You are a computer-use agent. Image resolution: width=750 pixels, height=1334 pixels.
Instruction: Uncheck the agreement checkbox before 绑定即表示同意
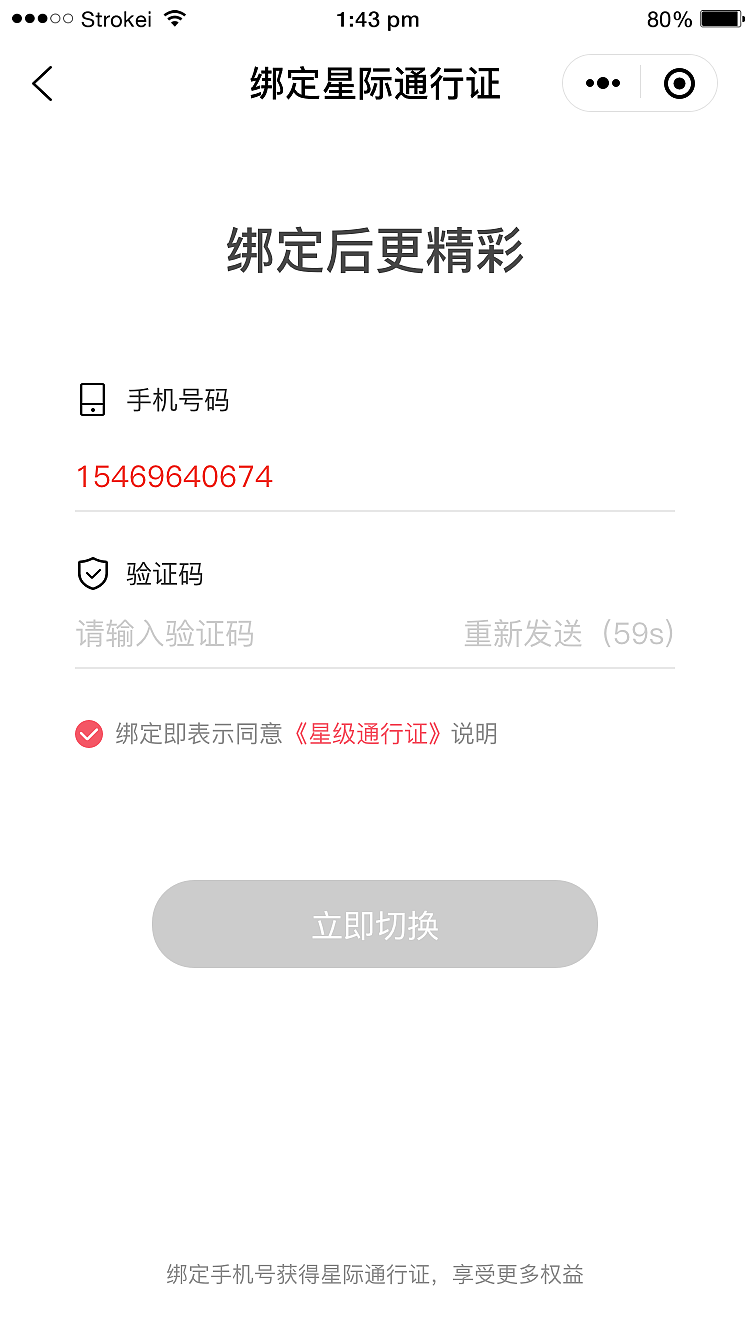pyautogui.click(x=89, y=733)
